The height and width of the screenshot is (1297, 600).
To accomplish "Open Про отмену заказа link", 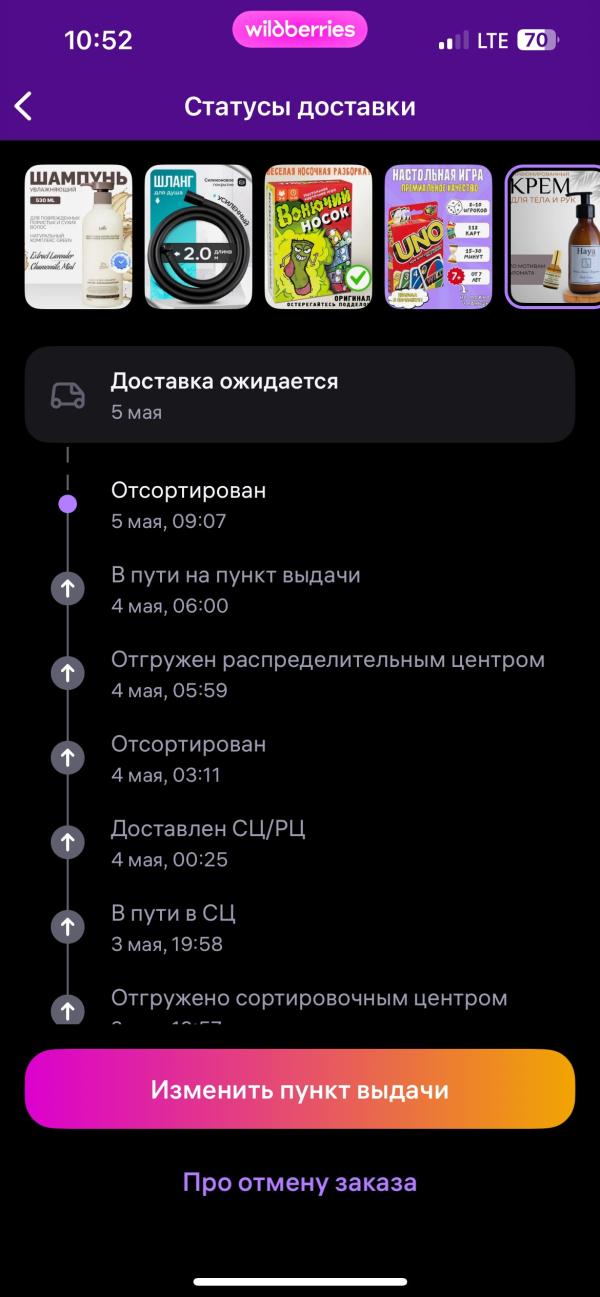I will coord(300,1182).
